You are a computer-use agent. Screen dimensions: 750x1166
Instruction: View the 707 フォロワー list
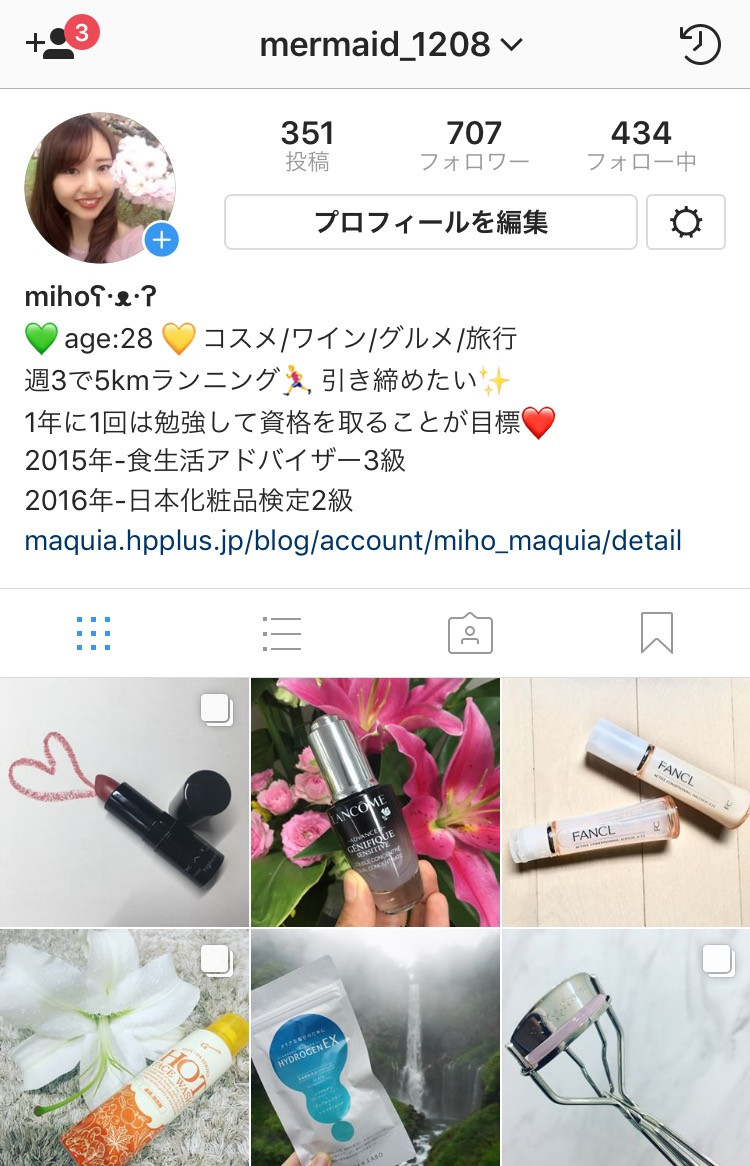[x=474, y=146]
